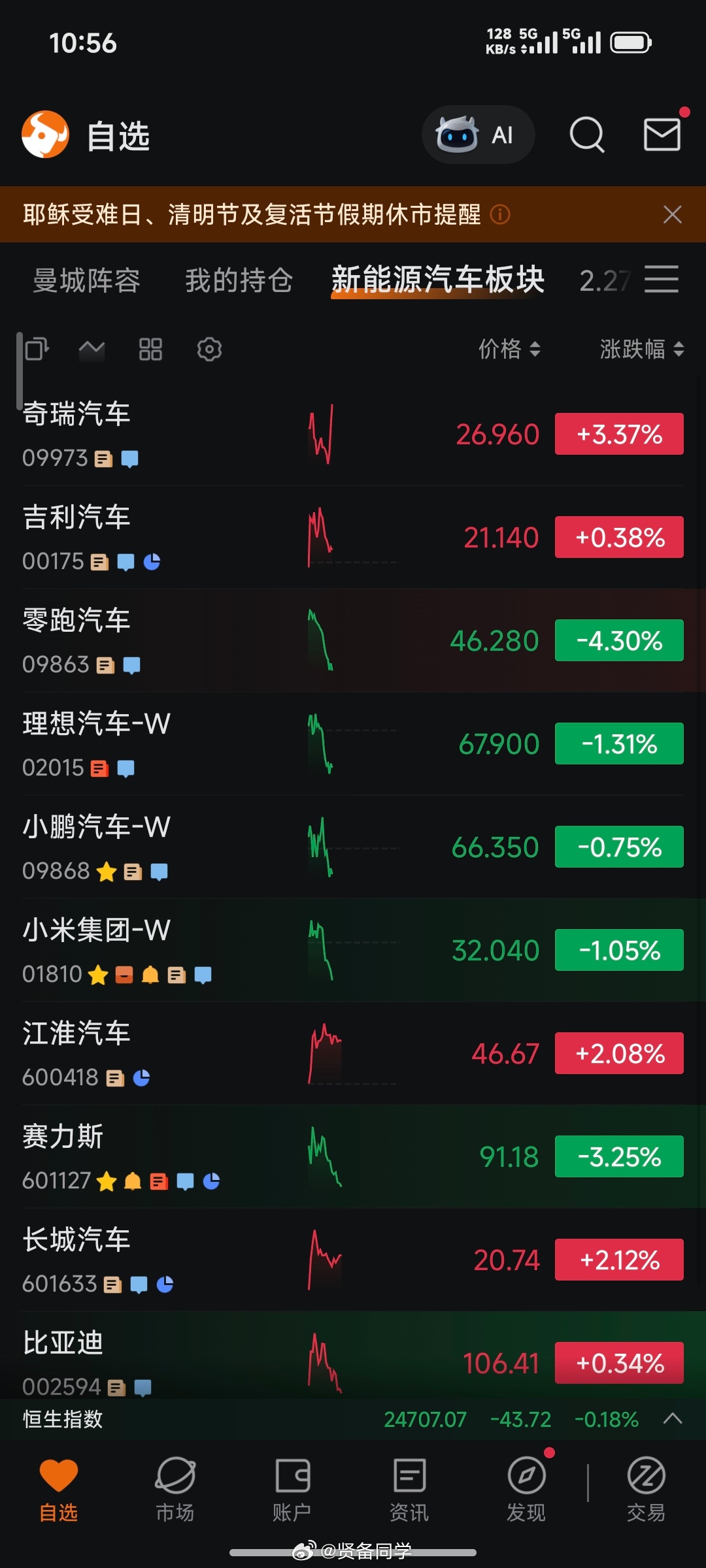706x1568 pixels.
Task: Open 赛力斯 stock details
Action: point(353,1156)
